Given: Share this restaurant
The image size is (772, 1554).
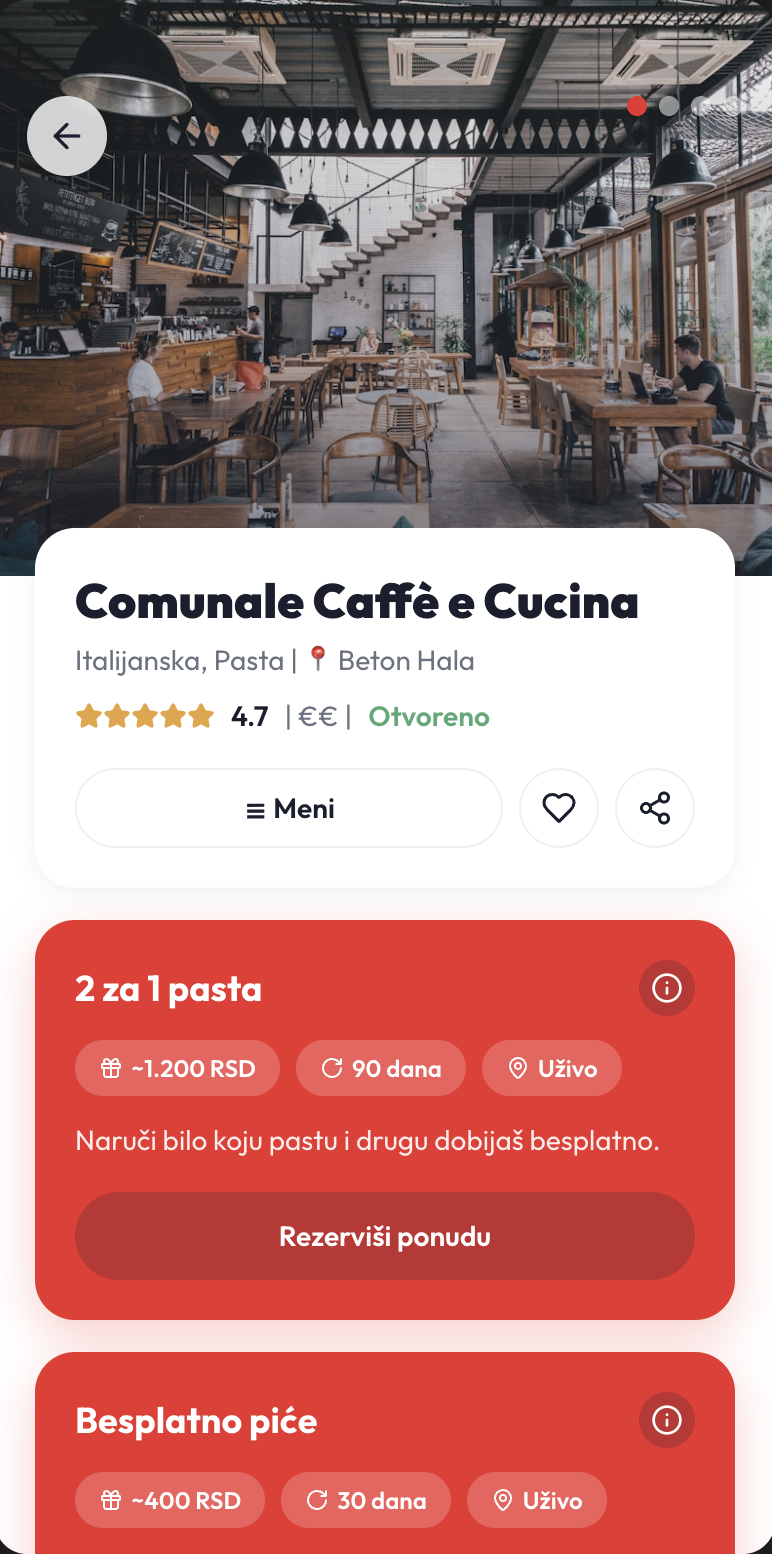Looking at the screenshot, I should pos(655,808).
